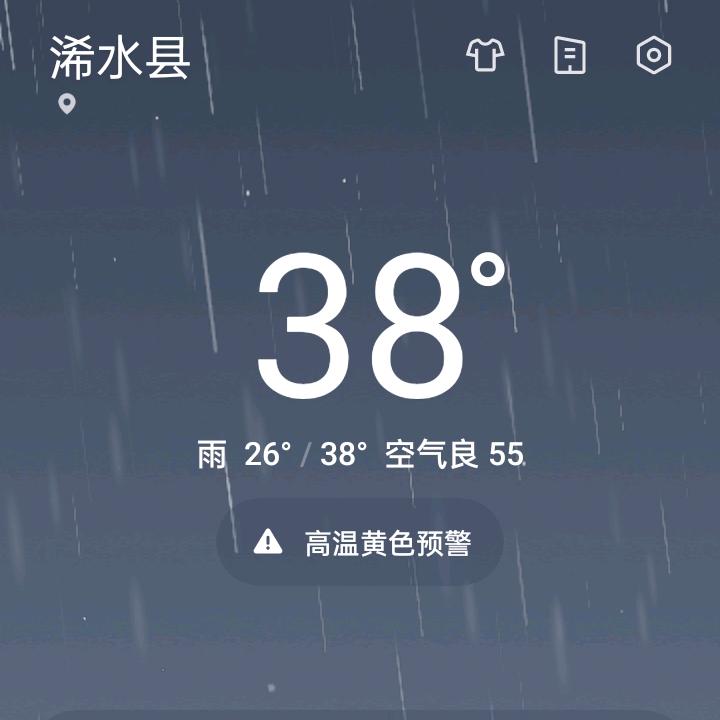Open the clothing advice shirt icon
This screenshot has height=720, width=720.
click(485, 56)
